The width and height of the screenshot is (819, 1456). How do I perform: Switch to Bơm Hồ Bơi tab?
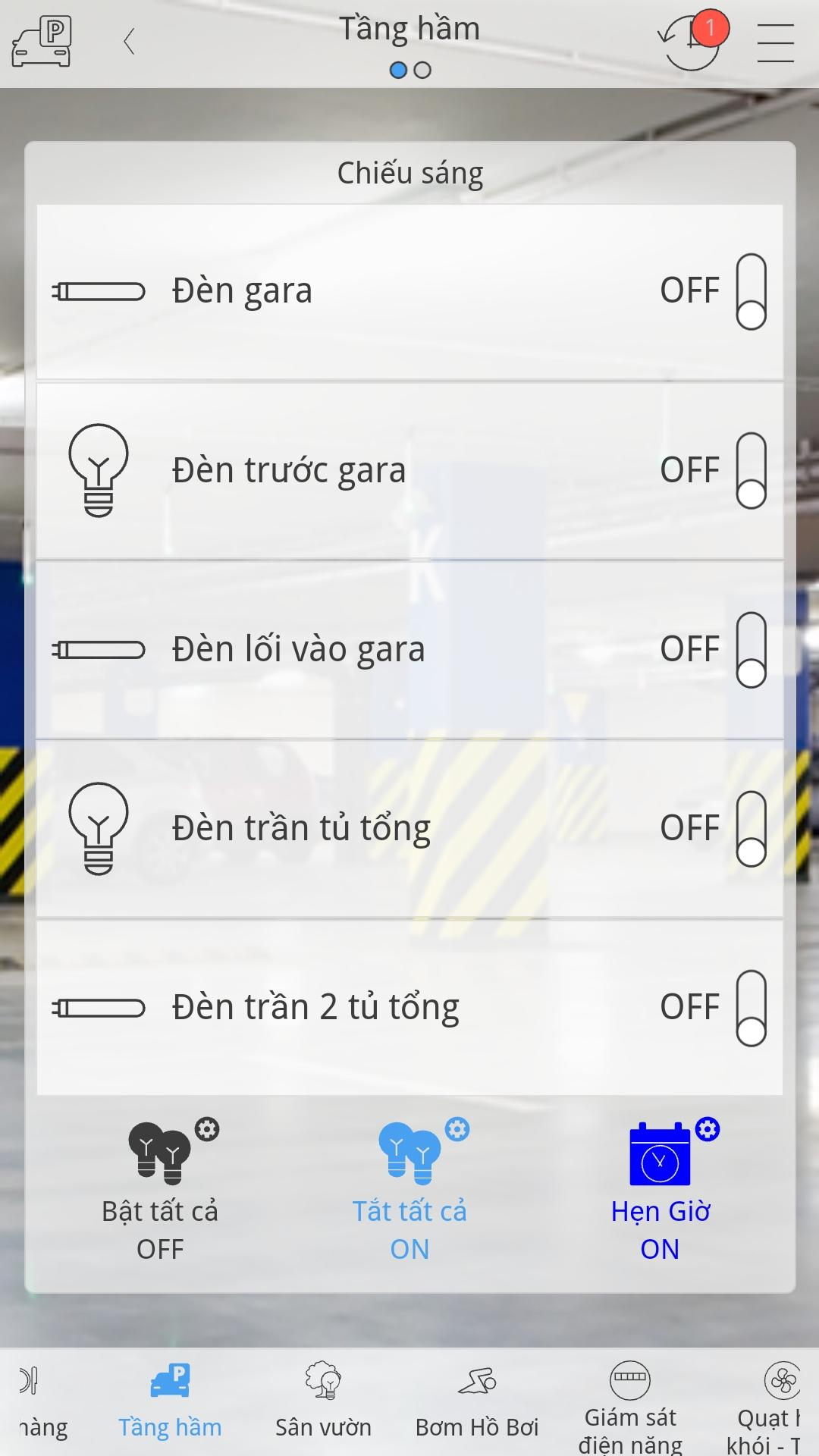tap(477, 1401)
